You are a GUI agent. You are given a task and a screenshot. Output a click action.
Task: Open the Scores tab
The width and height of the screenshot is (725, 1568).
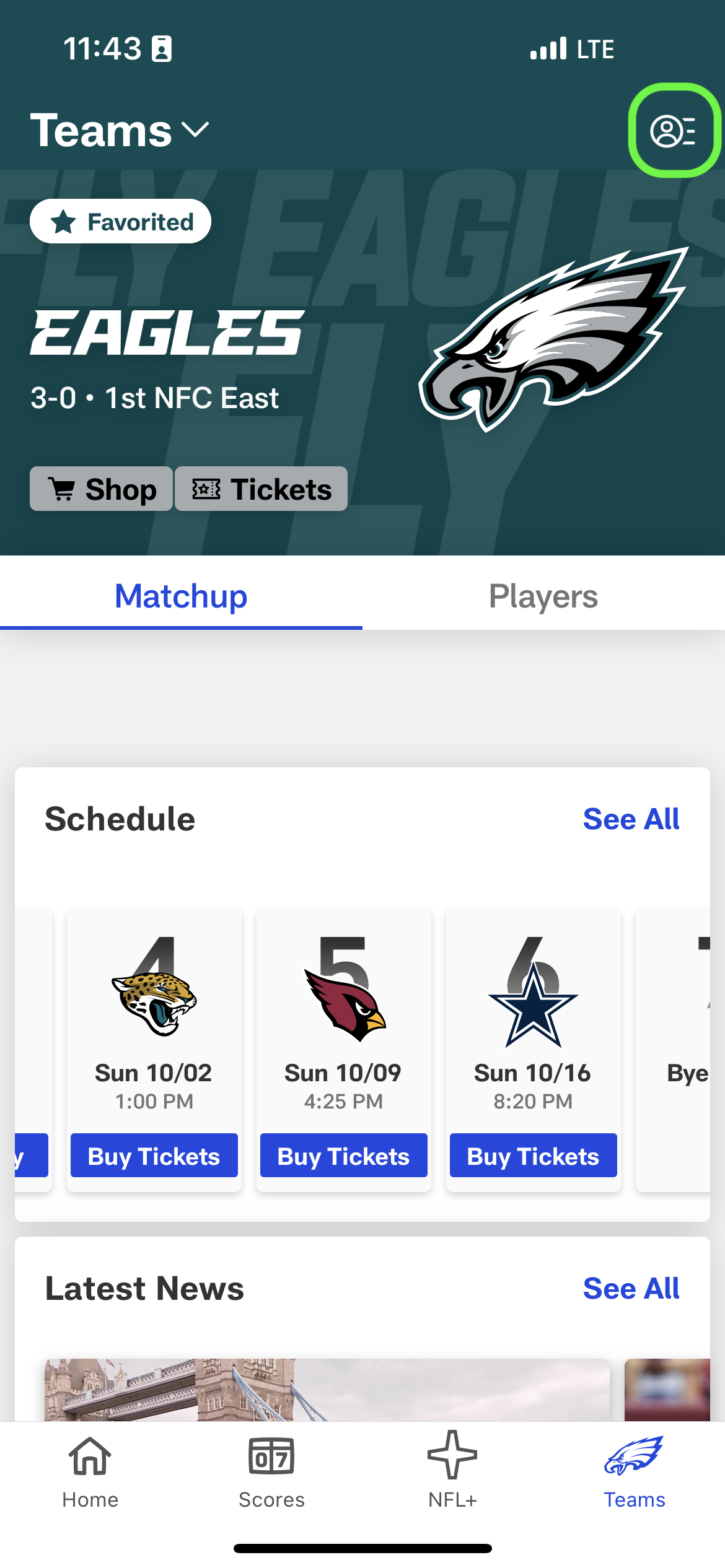[x=271, y=1473]
